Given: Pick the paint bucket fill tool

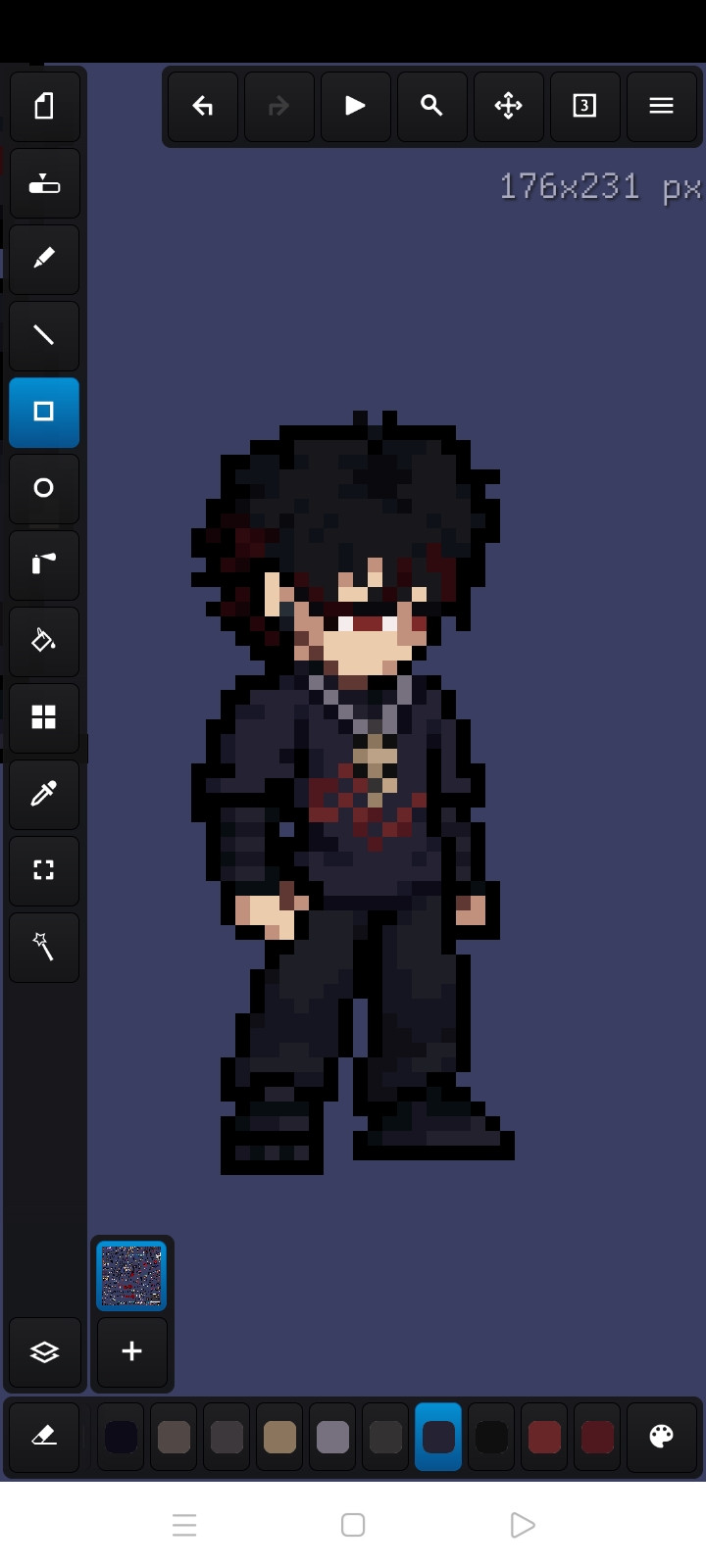Looking at the screenshot, I should pyautogui.click(x=44, y=641).
